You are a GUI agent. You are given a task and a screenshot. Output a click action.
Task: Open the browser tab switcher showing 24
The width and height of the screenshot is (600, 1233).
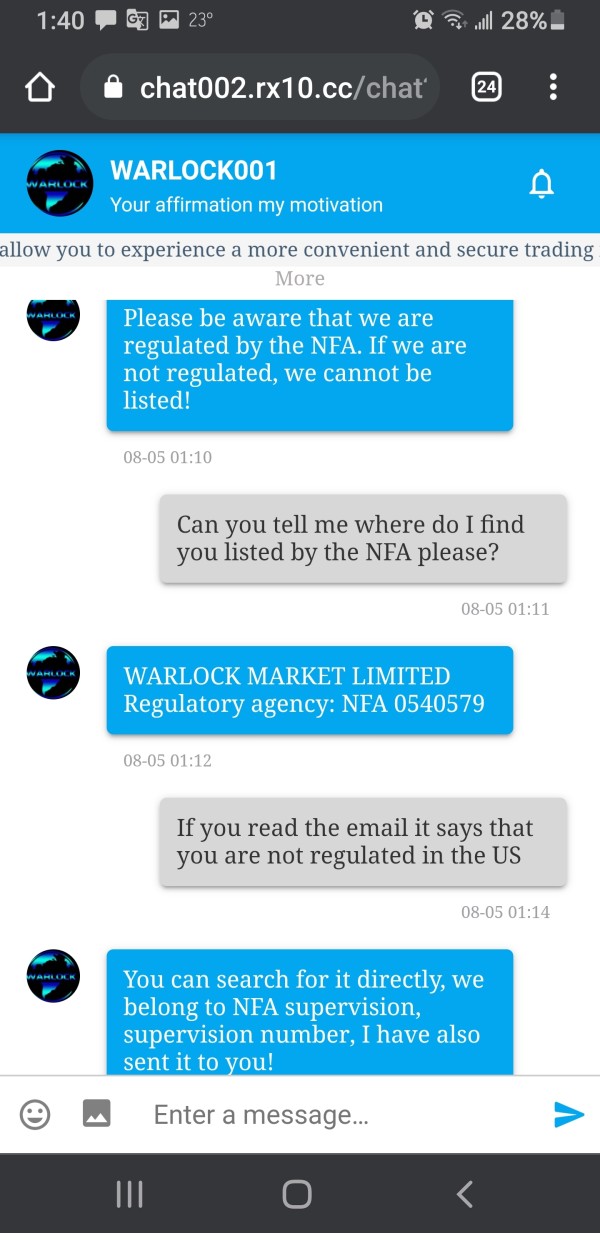(x=486, y=88)
